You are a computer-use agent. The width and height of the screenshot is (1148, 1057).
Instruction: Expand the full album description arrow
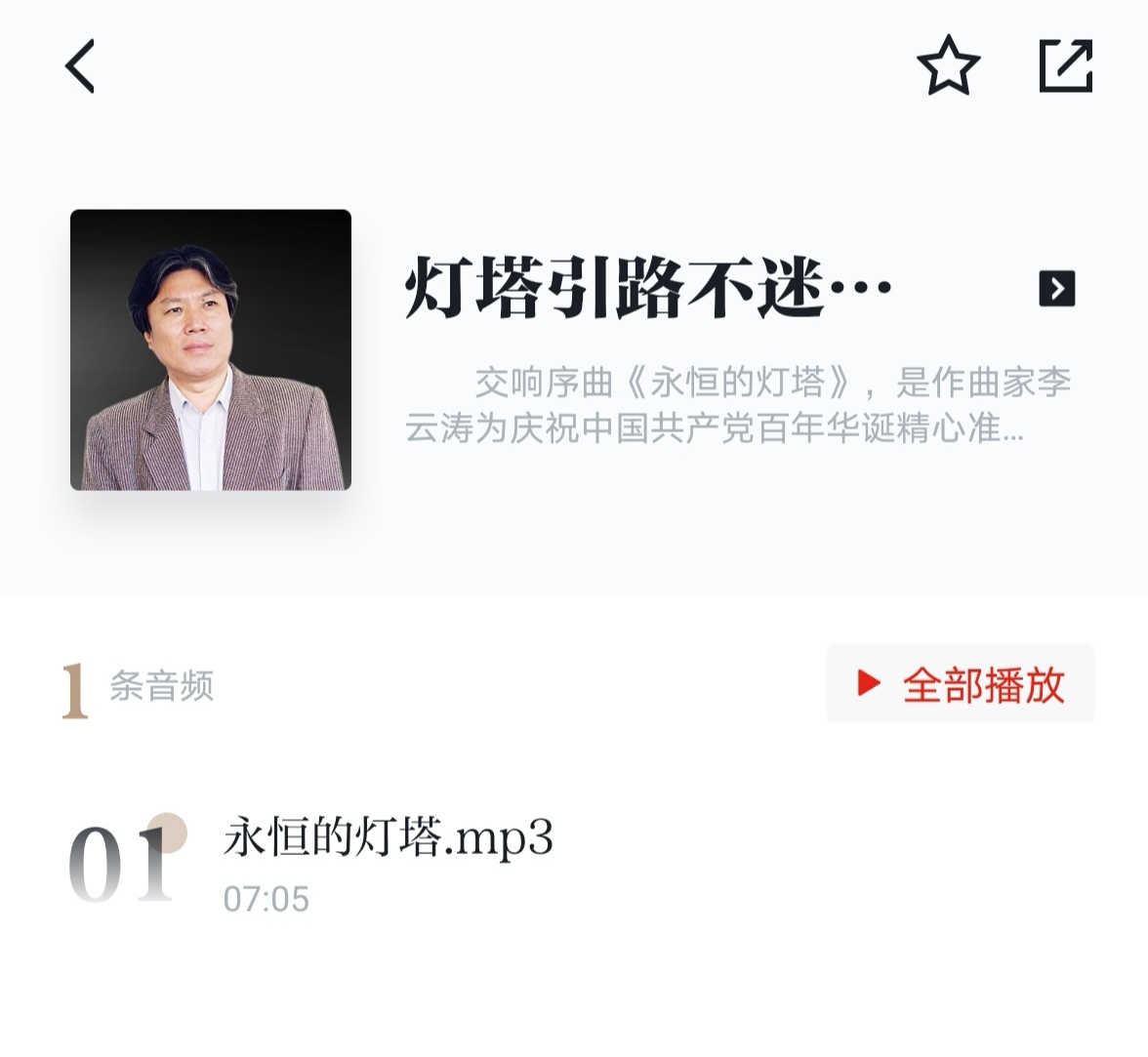tap(1056, 289)
